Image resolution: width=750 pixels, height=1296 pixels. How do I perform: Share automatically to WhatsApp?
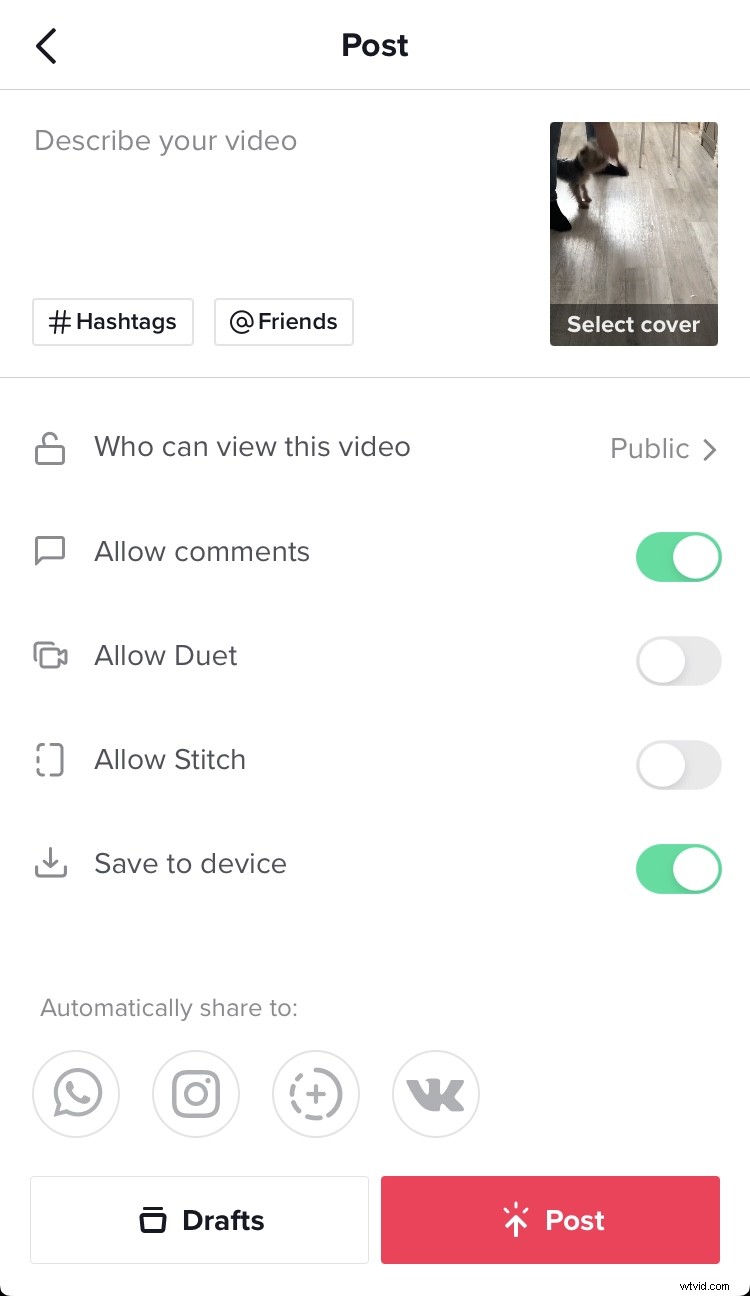coord(76,1094)
